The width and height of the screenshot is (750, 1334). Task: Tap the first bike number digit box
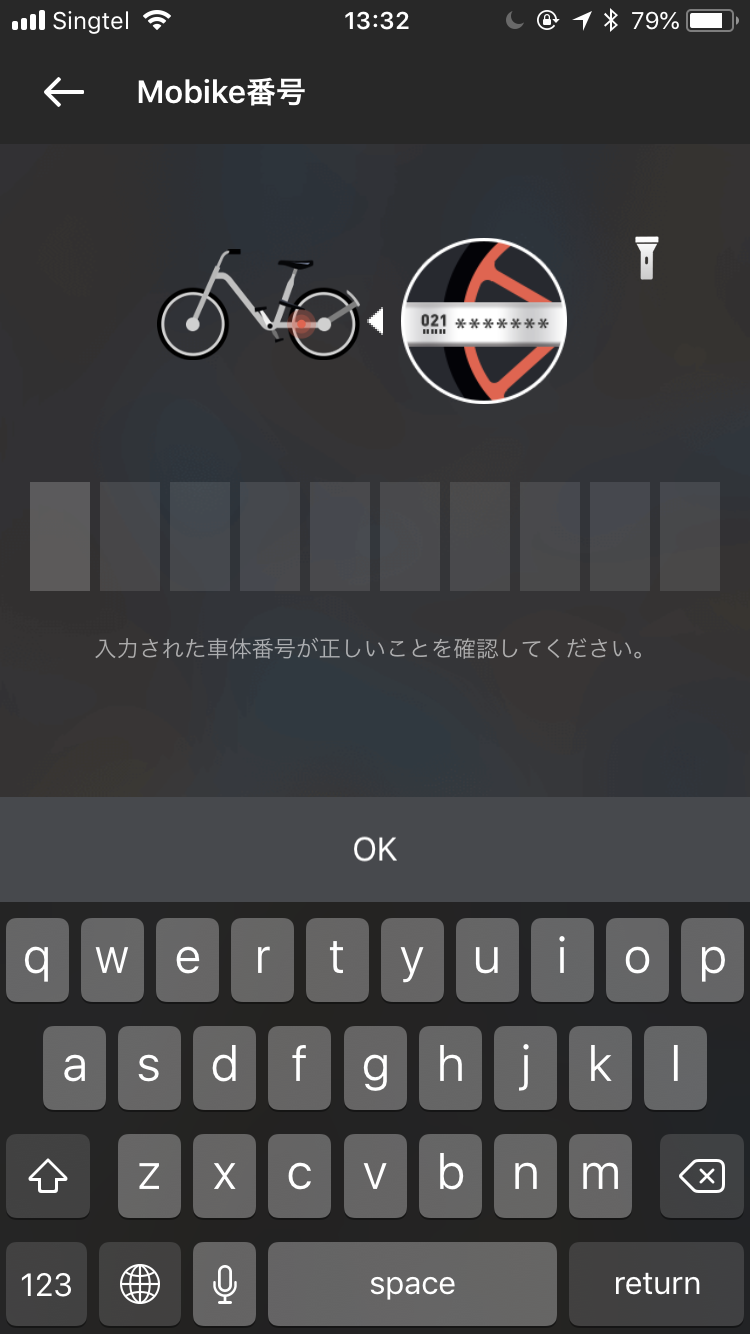60,536
